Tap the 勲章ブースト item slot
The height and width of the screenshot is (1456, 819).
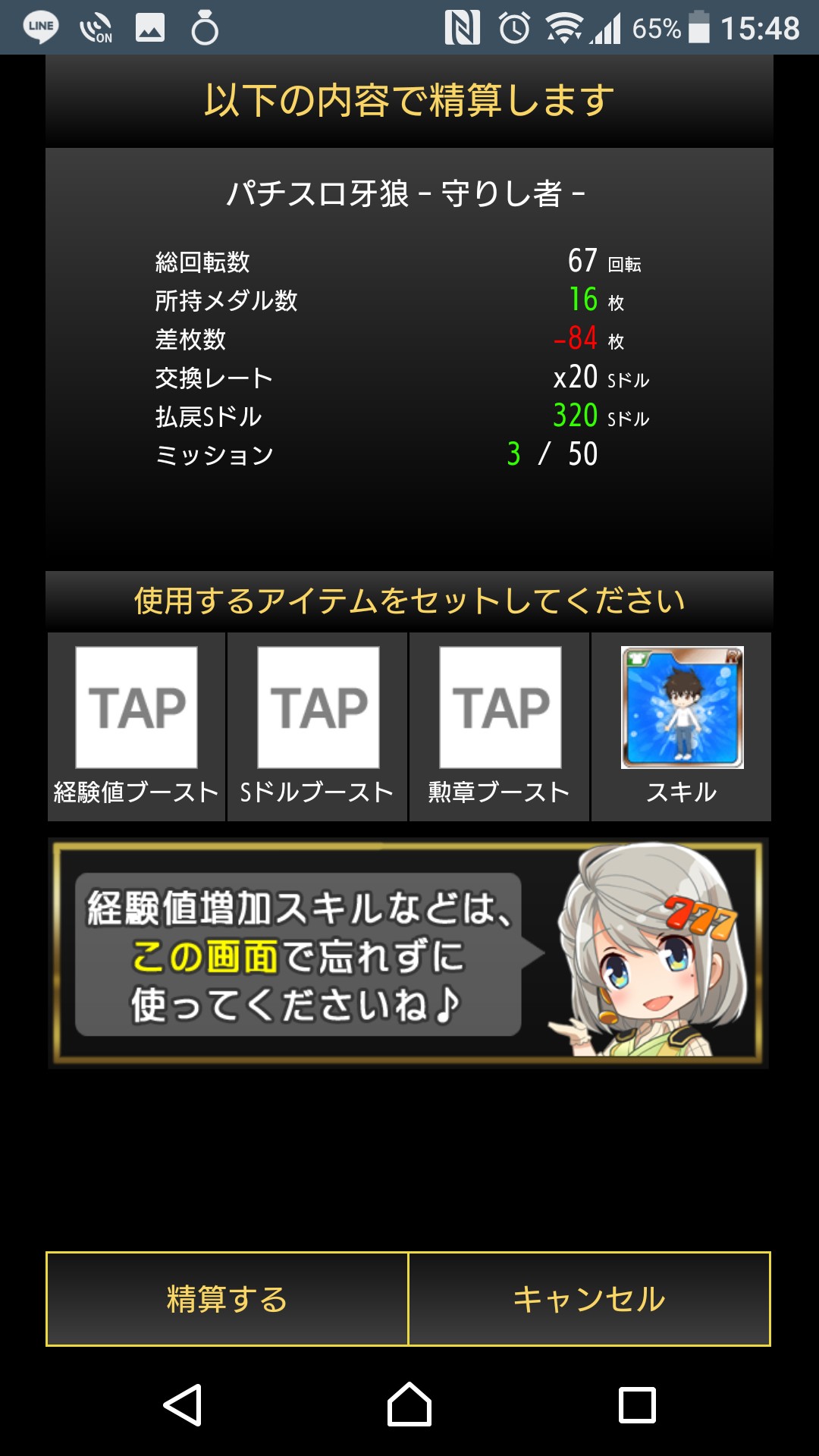(500, 708)
